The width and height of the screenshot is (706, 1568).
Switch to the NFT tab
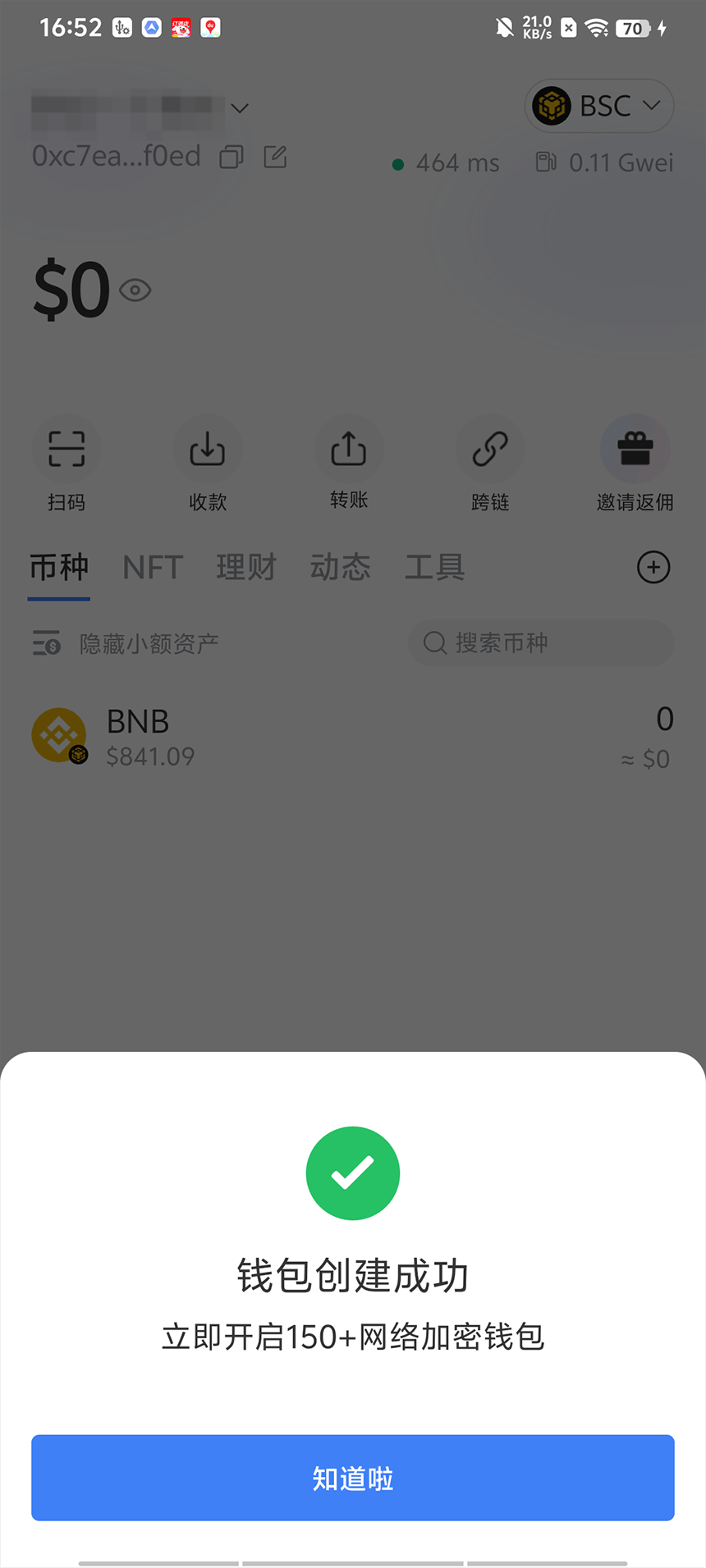coord(153,567)
